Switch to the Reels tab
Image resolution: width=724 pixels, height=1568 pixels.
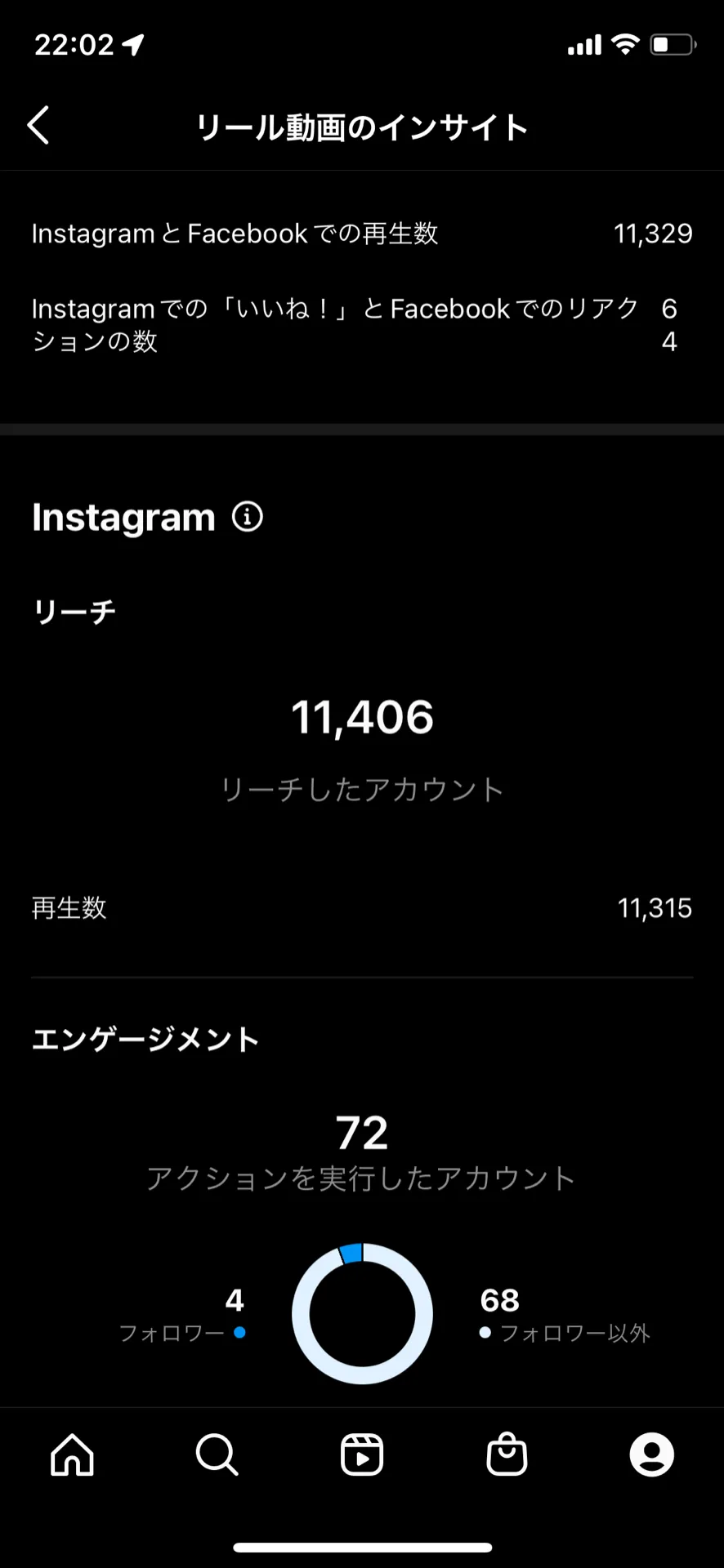click(x=362, y=1455)
